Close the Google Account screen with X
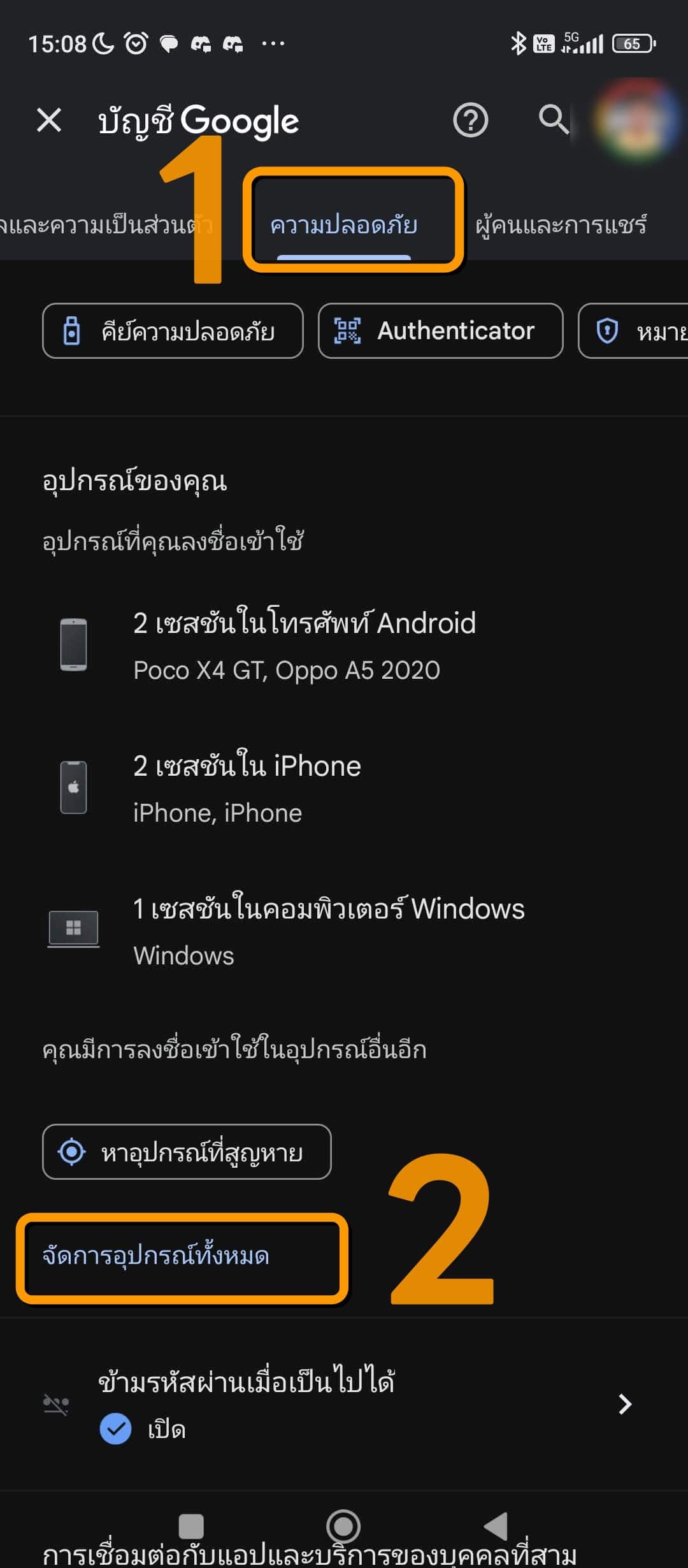Image resolution: width=688 pixels, height=1568 pixels. (49, 120)
